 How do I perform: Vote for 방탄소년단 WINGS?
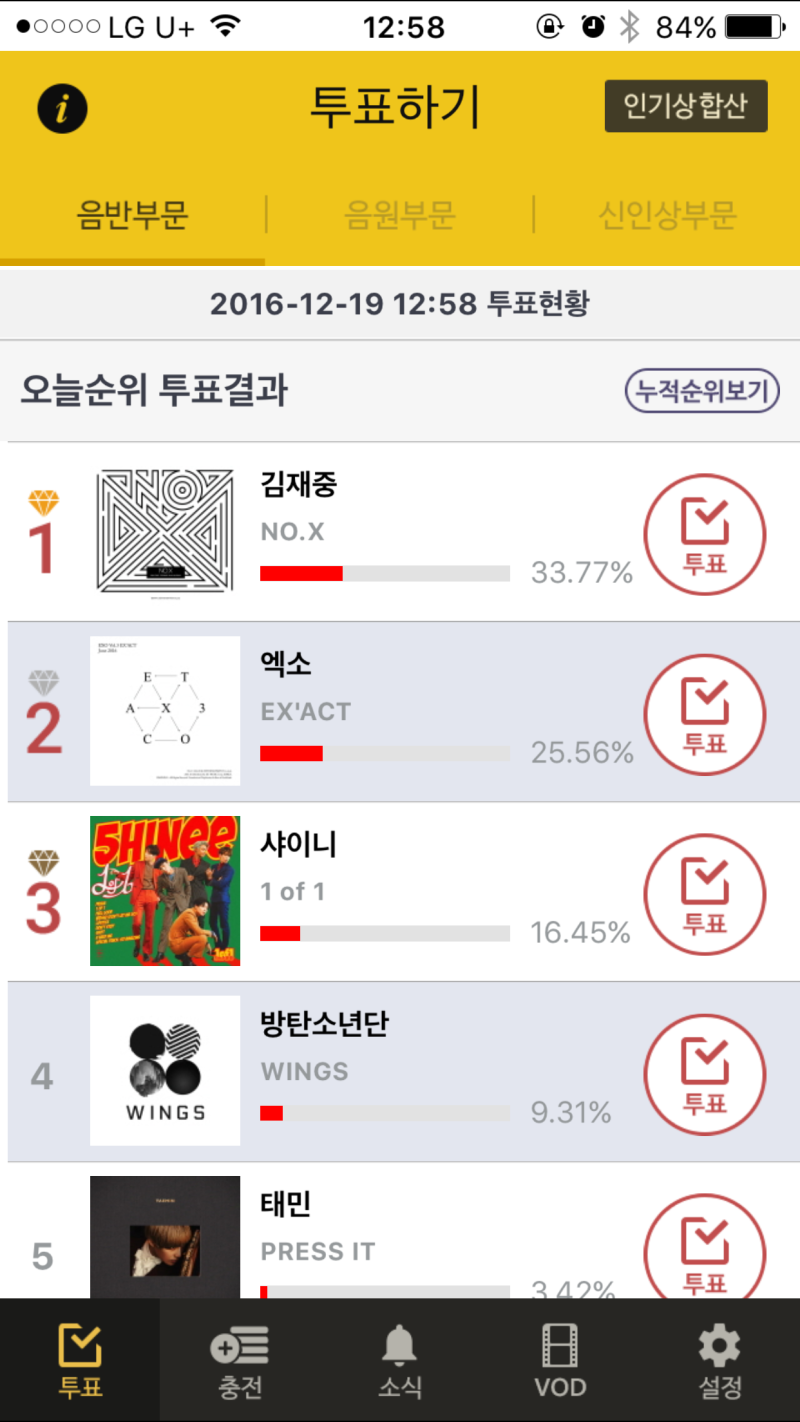click(705, 1074)
